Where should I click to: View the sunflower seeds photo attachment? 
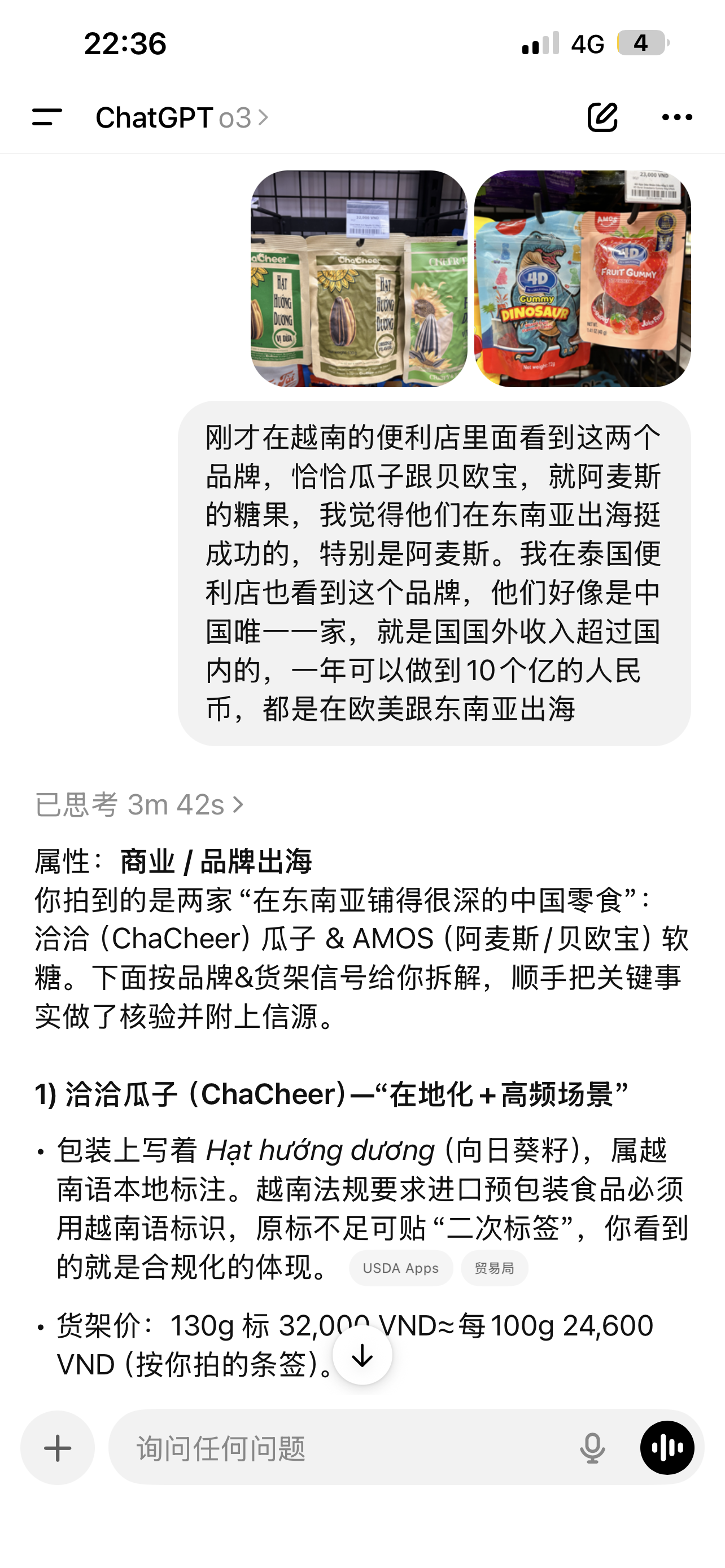(x=359, y=279)
